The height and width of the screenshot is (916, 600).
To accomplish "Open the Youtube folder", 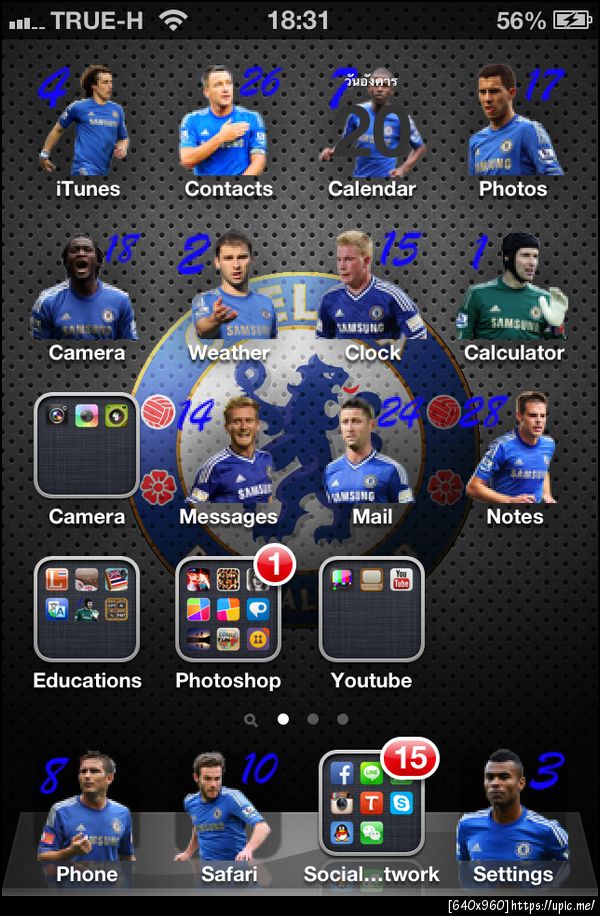I will [x=371, y=609].
